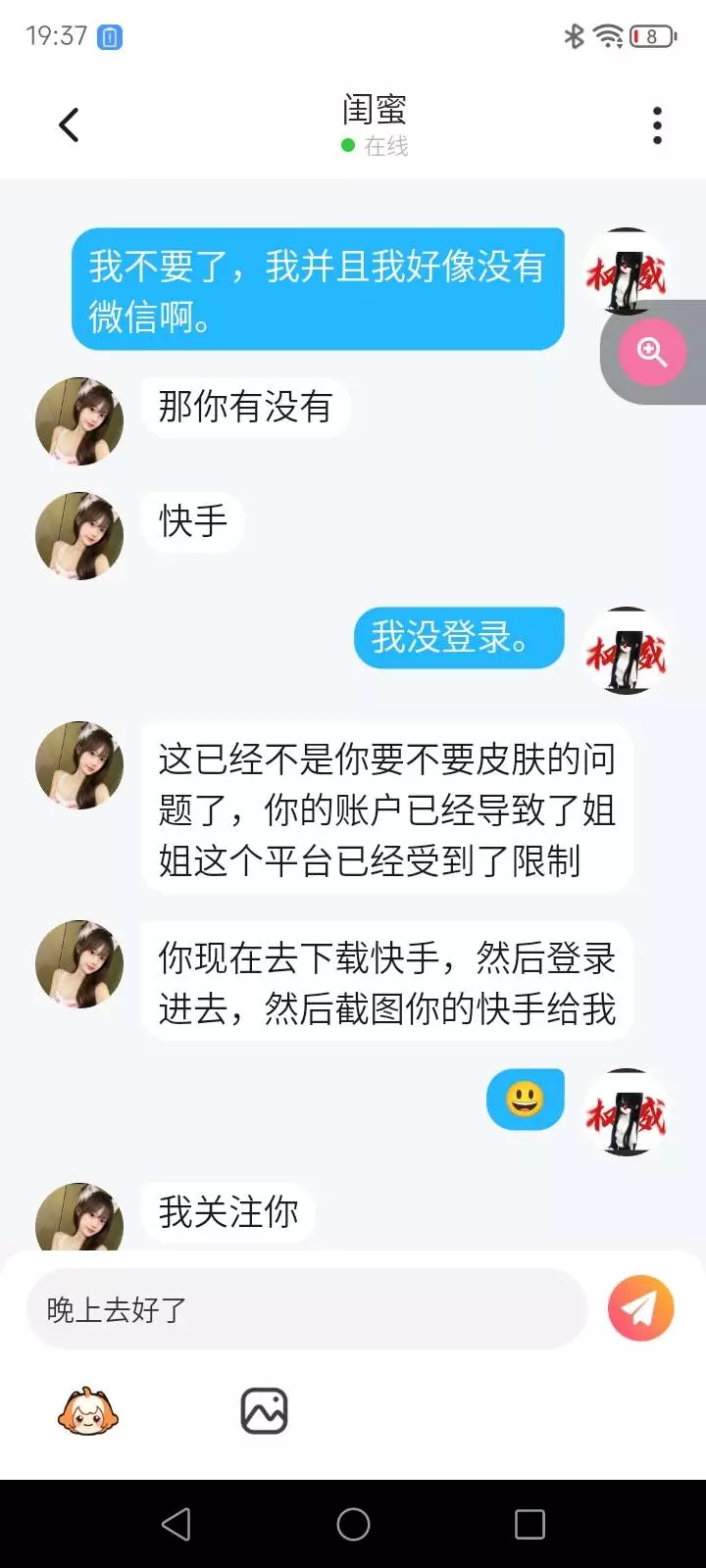Tap the pink magnifier zoom button

pos(652,352)
